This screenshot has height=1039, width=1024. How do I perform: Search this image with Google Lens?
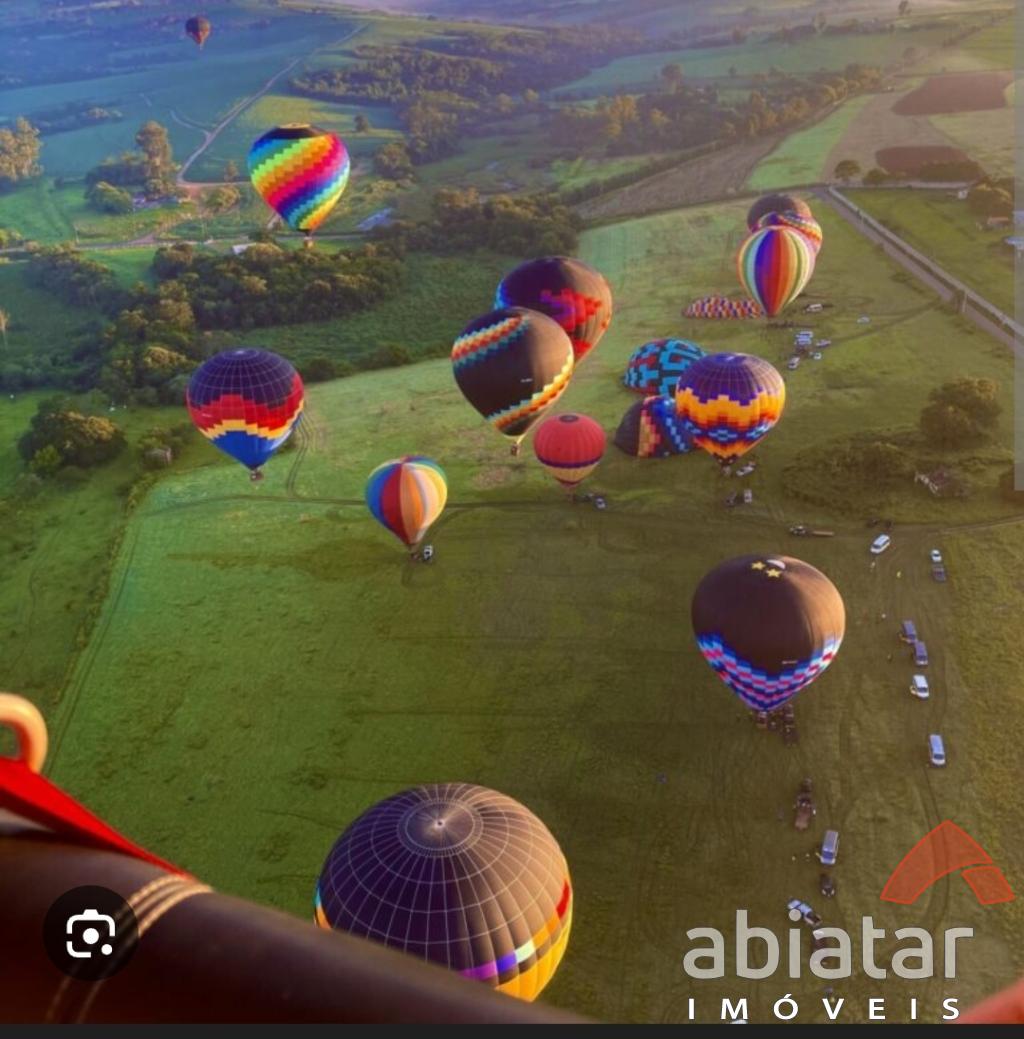91,933
